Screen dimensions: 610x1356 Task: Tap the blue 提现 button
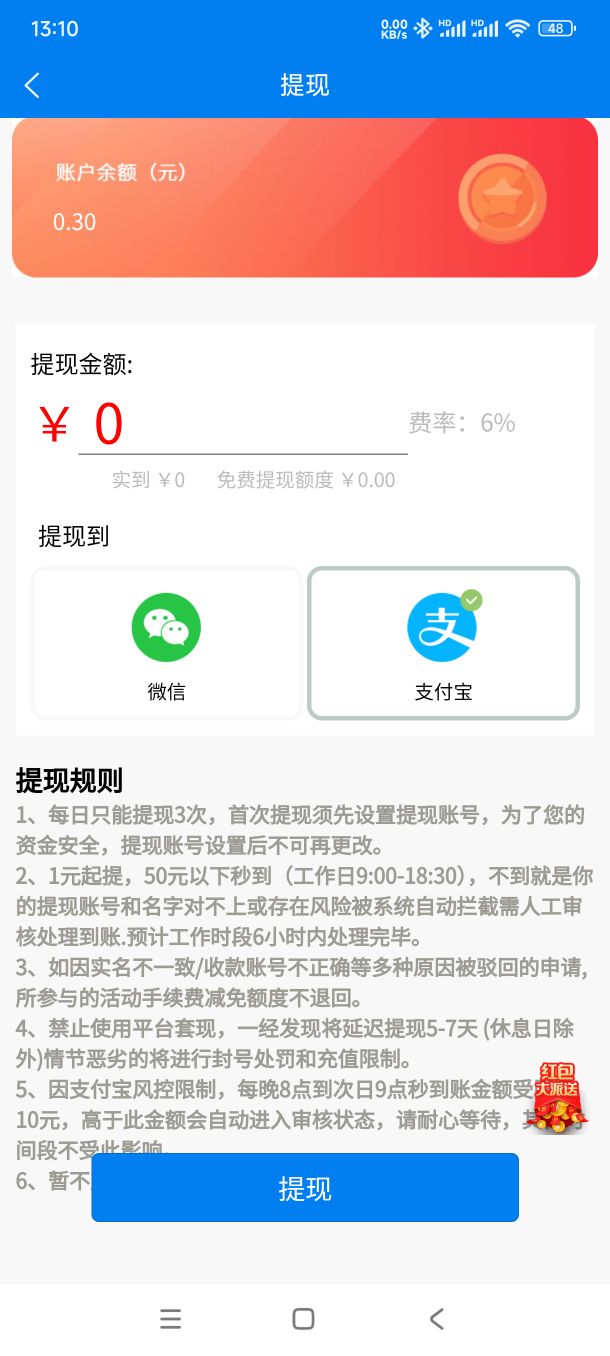(305, 1188)
